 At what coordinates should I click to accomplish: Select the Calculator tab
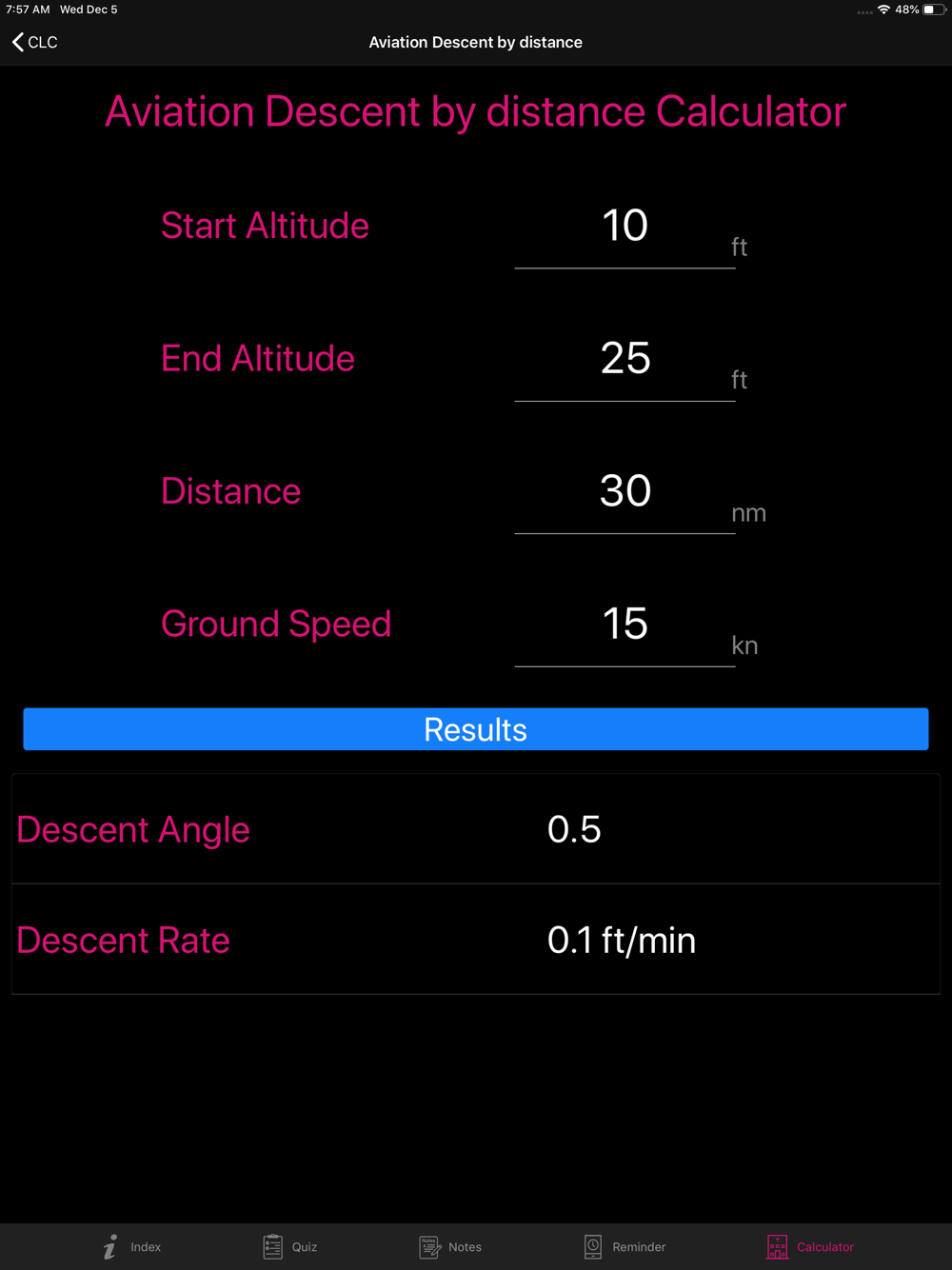coord(810,1246)
